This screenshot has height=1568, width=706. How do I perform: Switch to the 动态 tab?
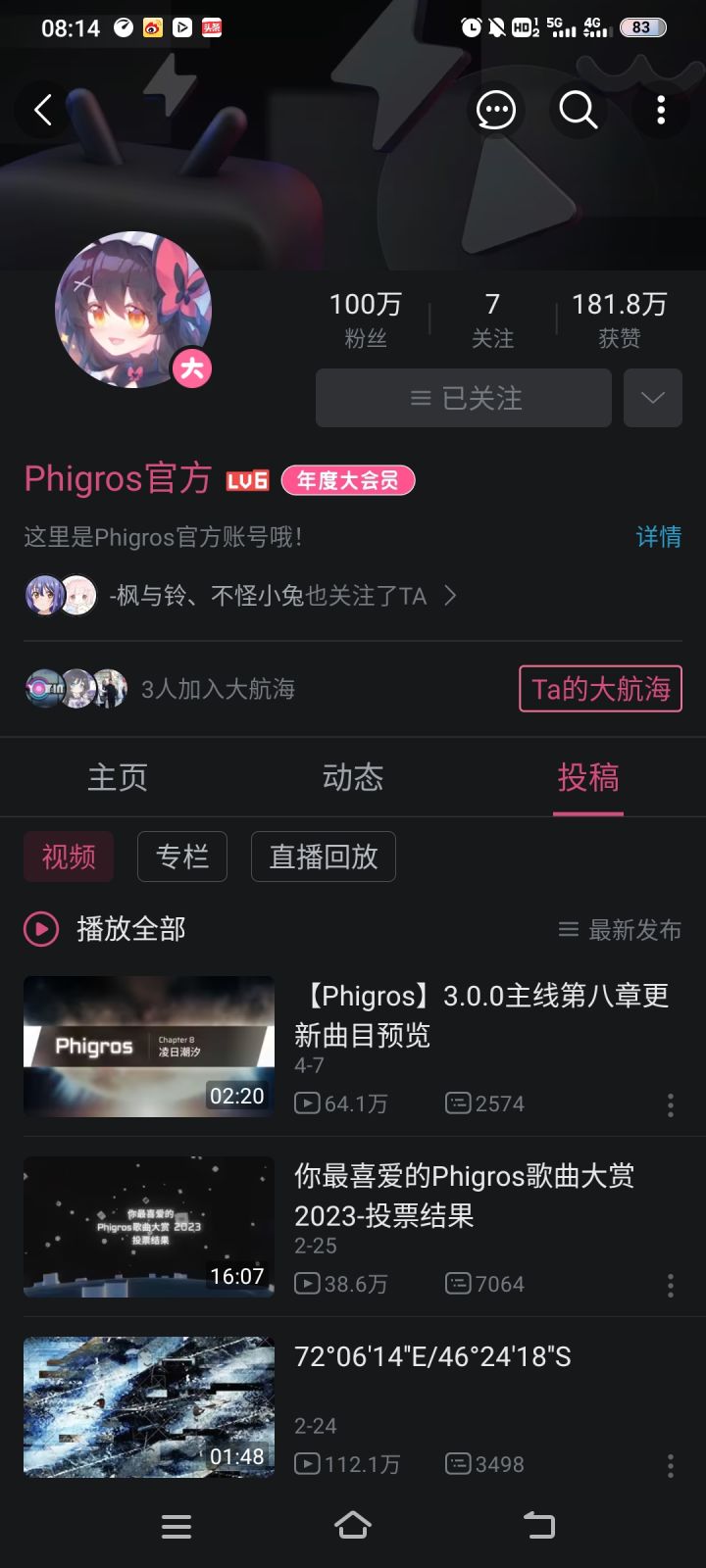(352, 777)
